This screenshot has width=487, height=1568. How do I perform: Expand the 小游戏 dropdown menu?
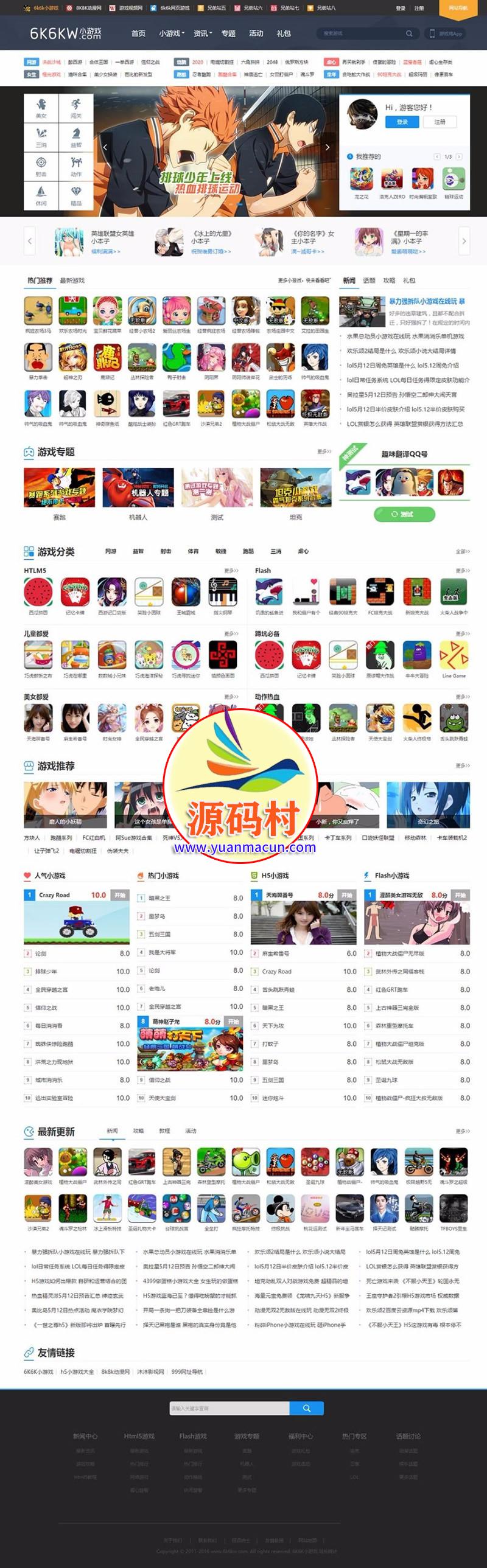coord(170,33)
